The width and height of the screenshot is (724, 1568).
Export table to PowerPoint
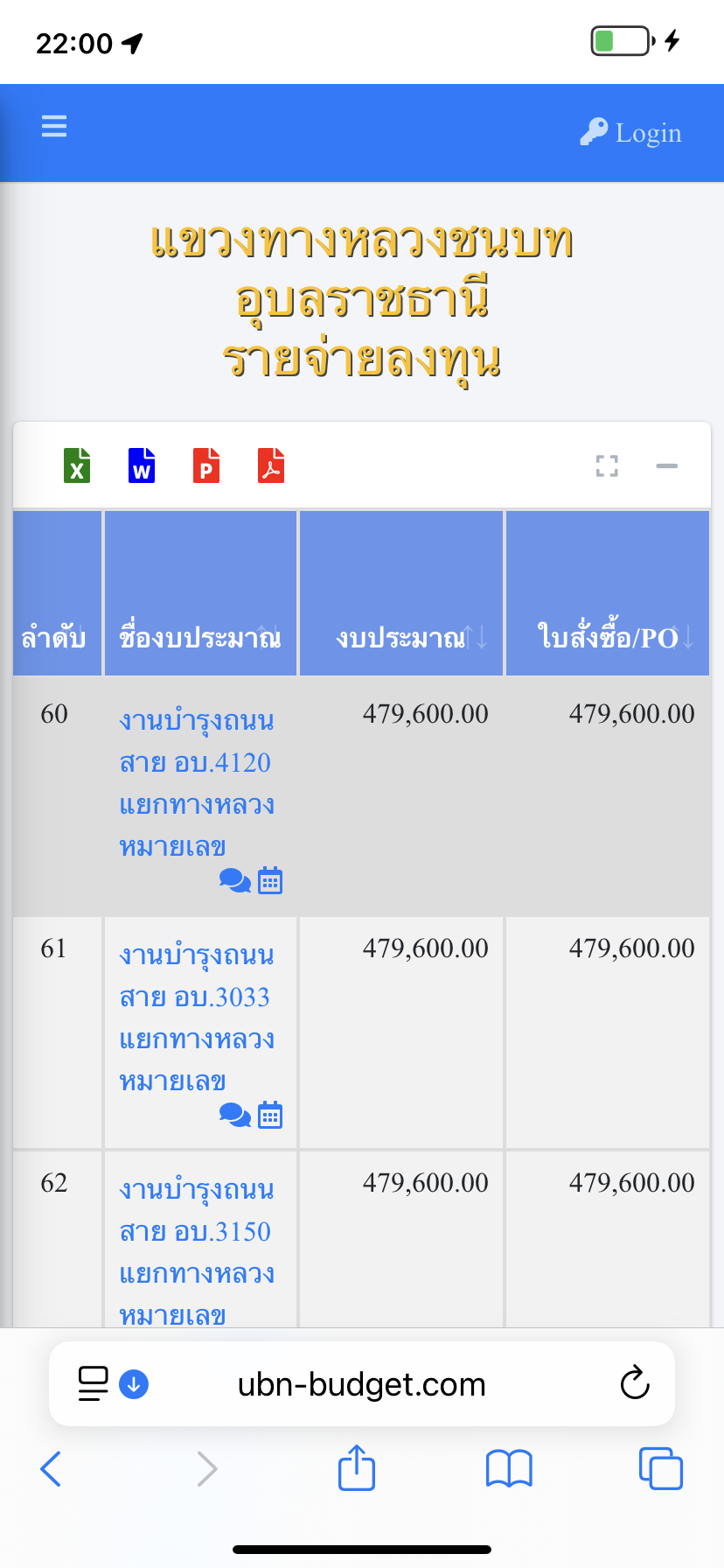tap(206, 465)
